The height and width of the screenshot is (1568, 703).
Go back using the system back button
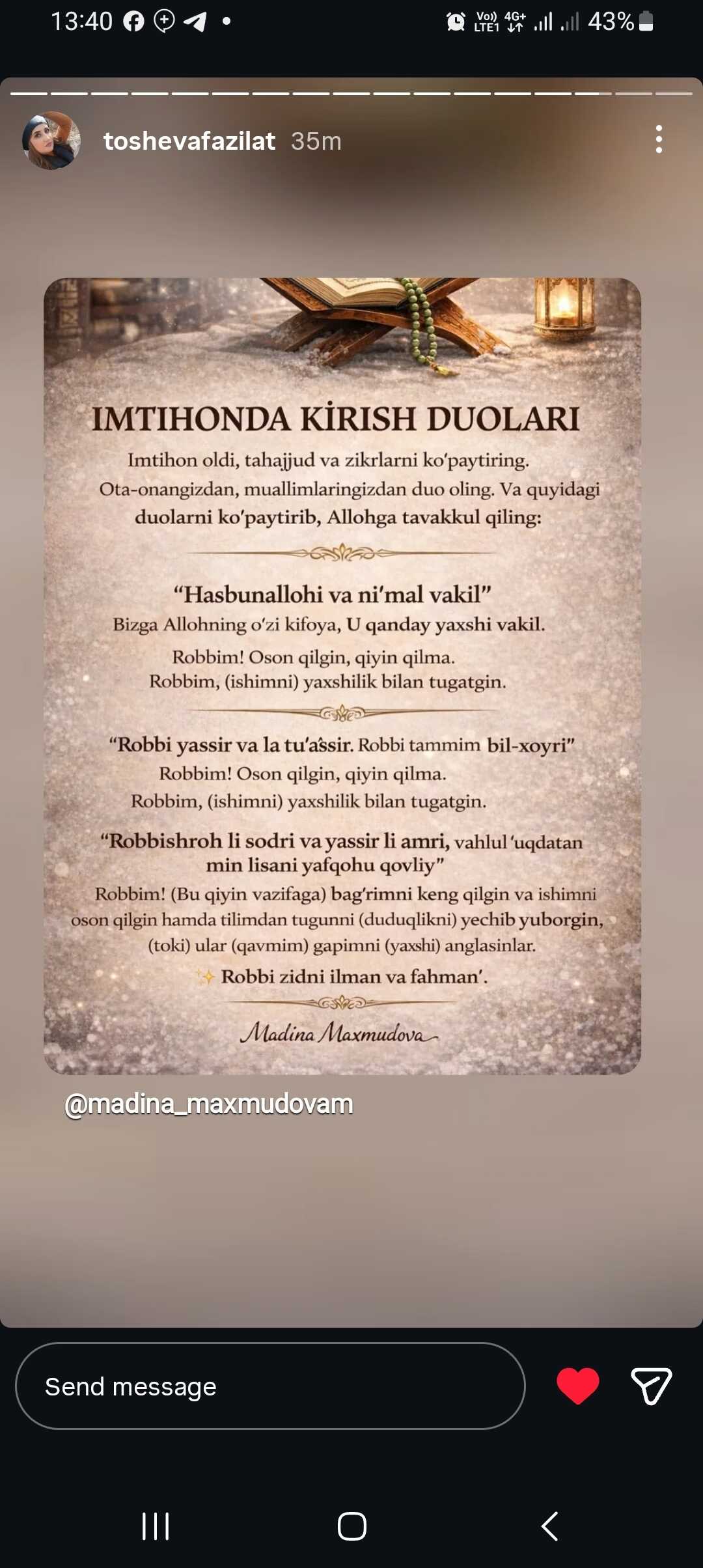tap(550, 1526)
